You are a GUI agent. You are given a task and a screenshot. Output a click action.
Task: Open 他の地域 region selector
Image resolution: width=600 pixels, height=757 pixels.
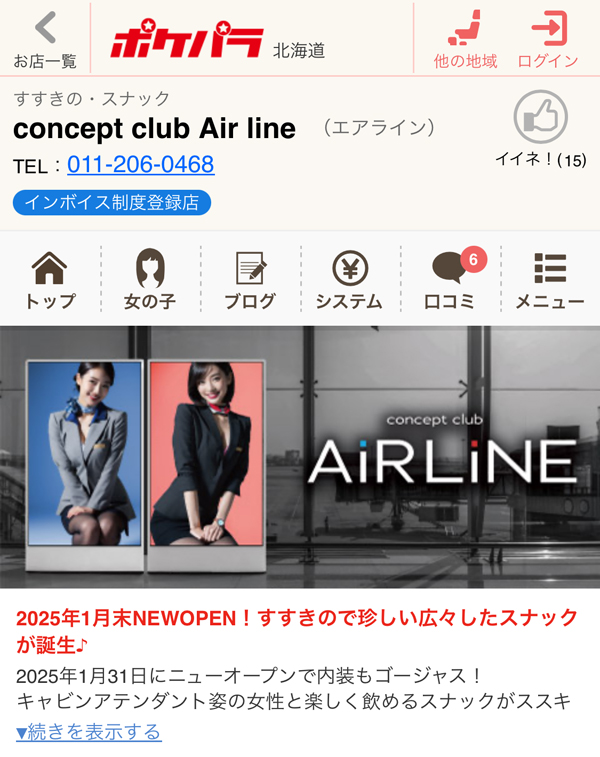pyautogui.click(x=465, y=39)
